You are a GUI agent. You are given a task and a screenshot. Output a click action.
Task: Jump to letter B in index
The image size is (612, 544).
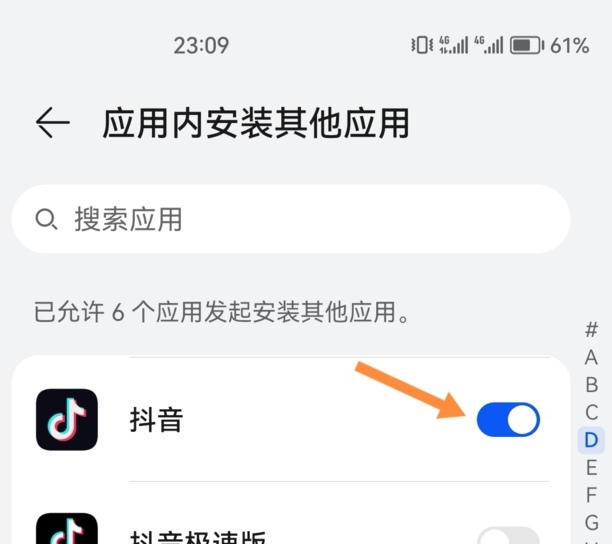[x=591, y=385]
